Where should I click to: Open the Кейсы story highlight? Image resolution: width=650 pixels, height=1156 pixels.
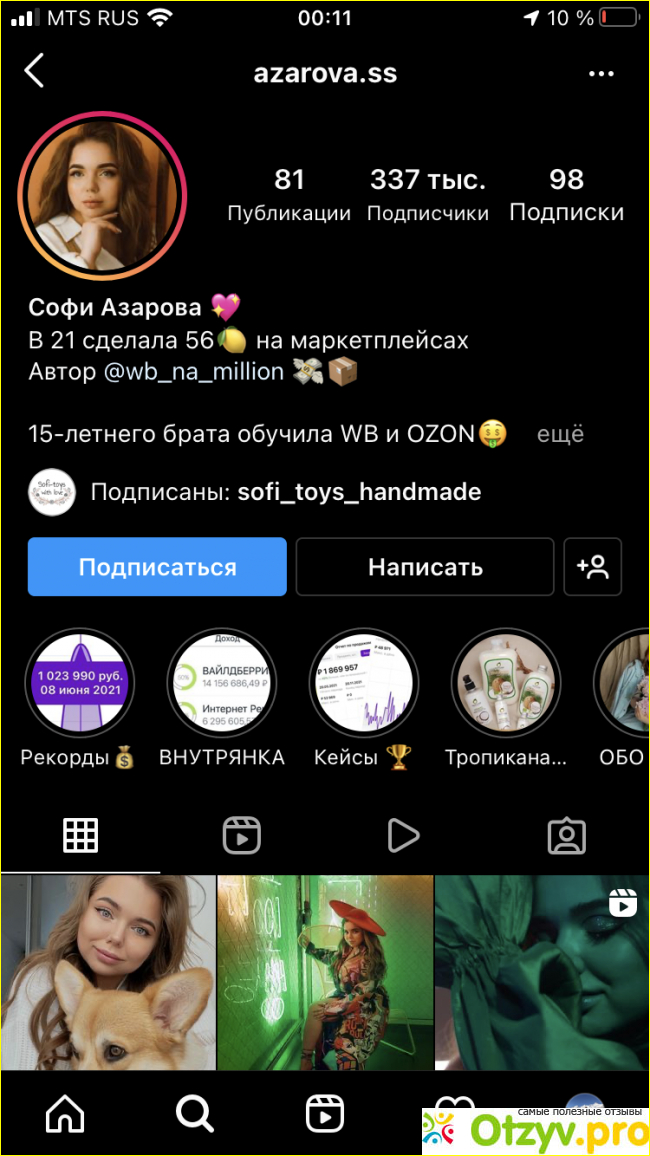363,683
